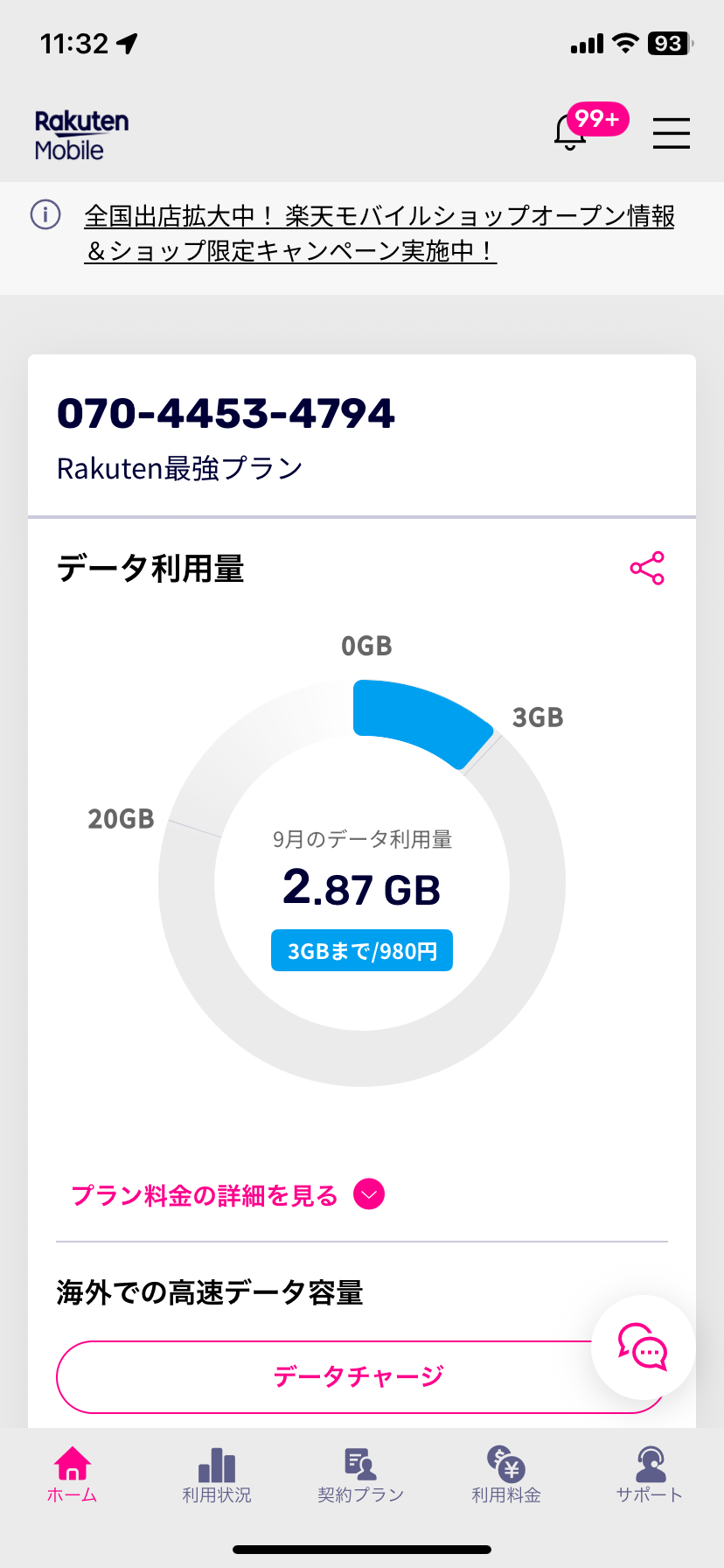Open the 利用料金 tab
724x1568 pixels.
[505, 1474]
